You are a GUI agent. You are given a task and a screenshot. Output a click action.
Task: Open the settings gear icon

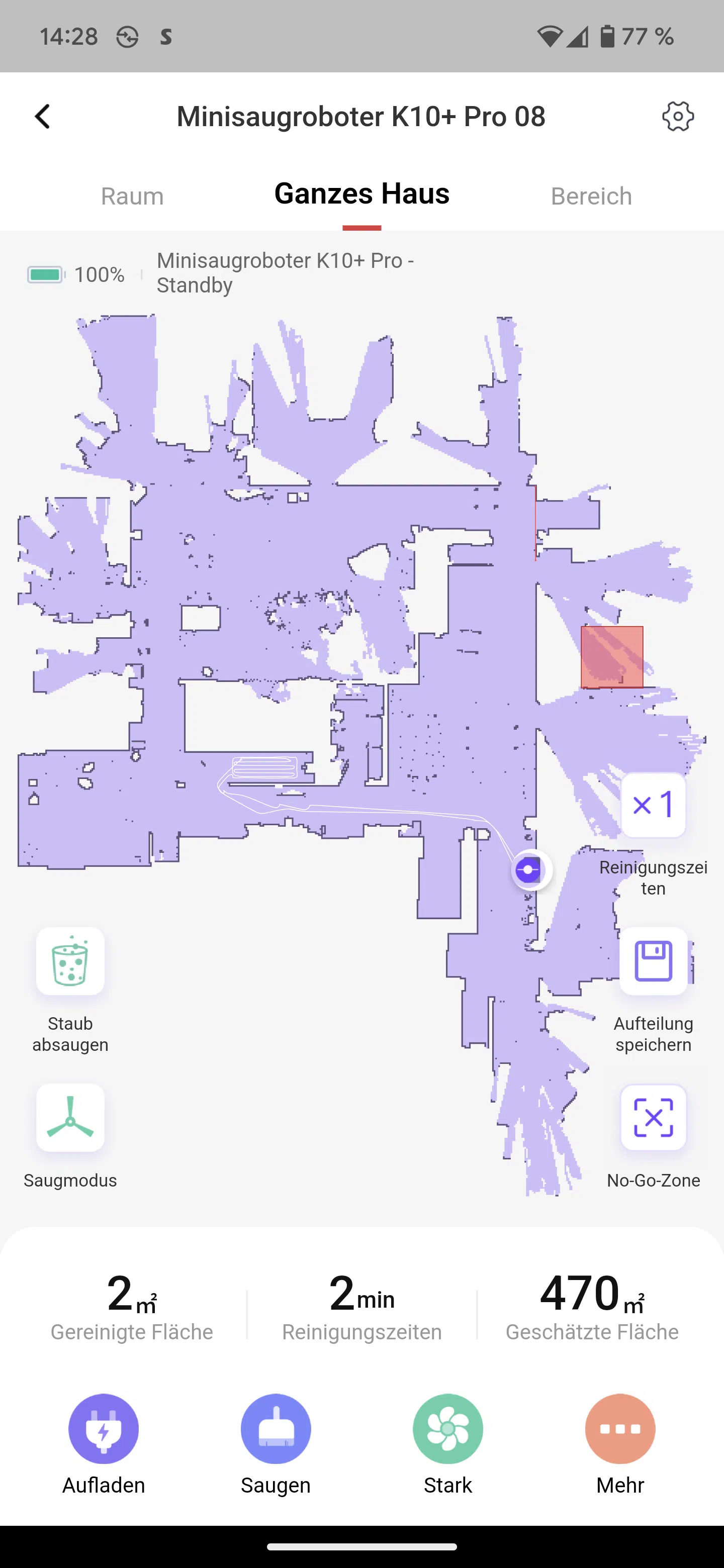(x=678, y=116)
